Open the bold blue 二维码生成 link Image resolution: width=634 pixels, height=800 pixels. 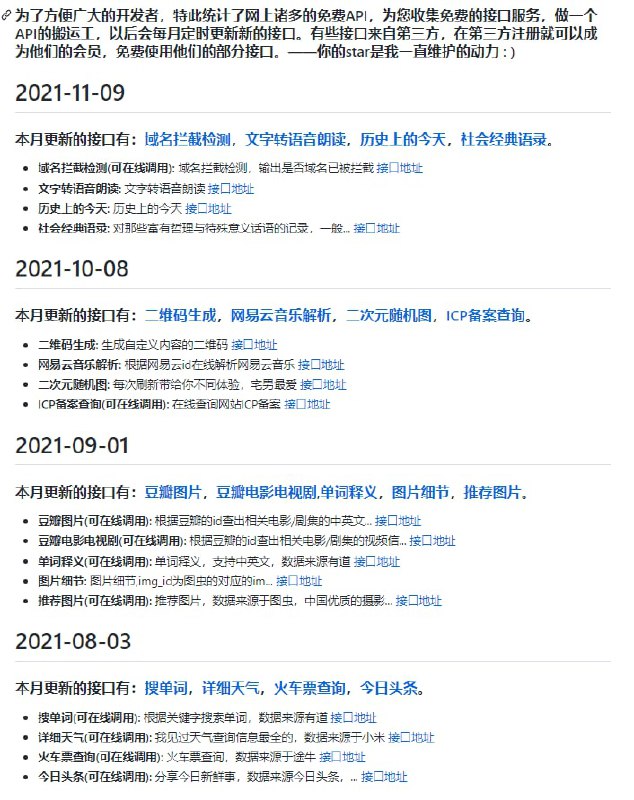tap(181, 316)
